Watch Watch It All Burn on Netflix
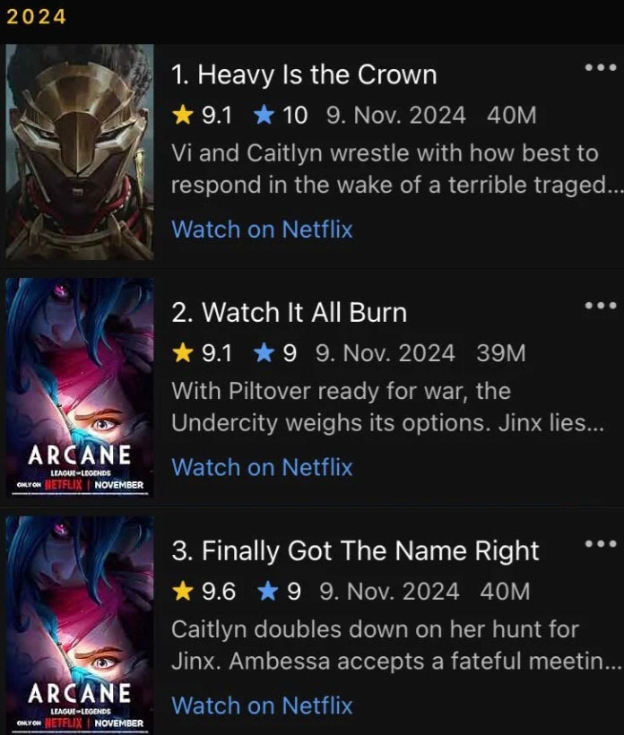This screenshot has width=624, height=735. pos(262,467)
